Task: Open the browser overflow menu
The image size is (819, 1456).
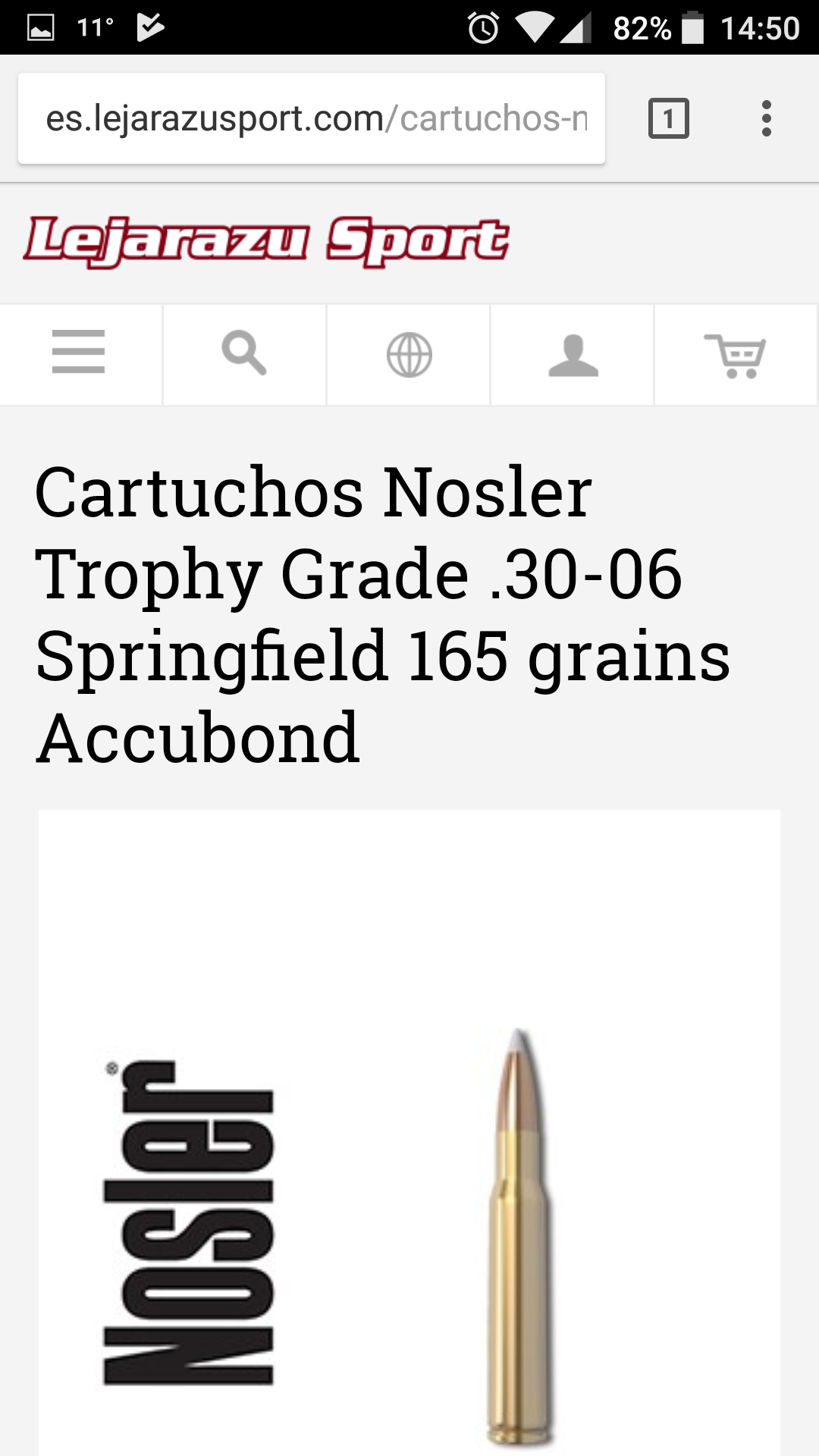Action: 766,119
